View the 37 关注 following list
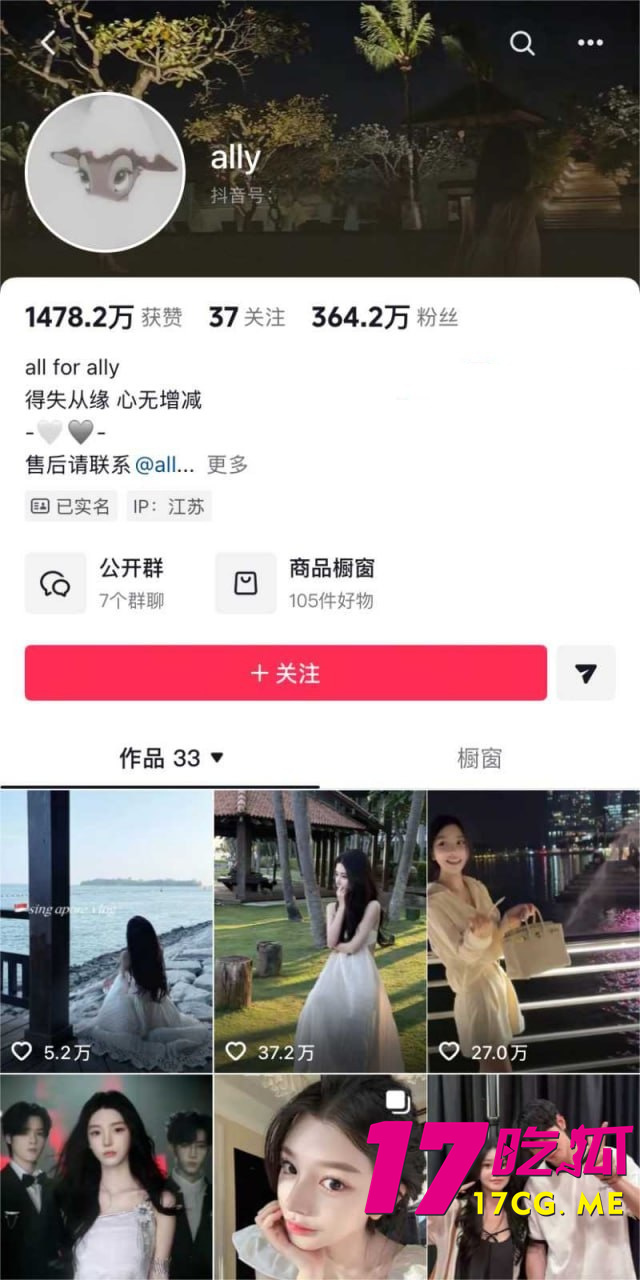The height and width of the screenshot is (1280, 640). click(x=247, y=318)
